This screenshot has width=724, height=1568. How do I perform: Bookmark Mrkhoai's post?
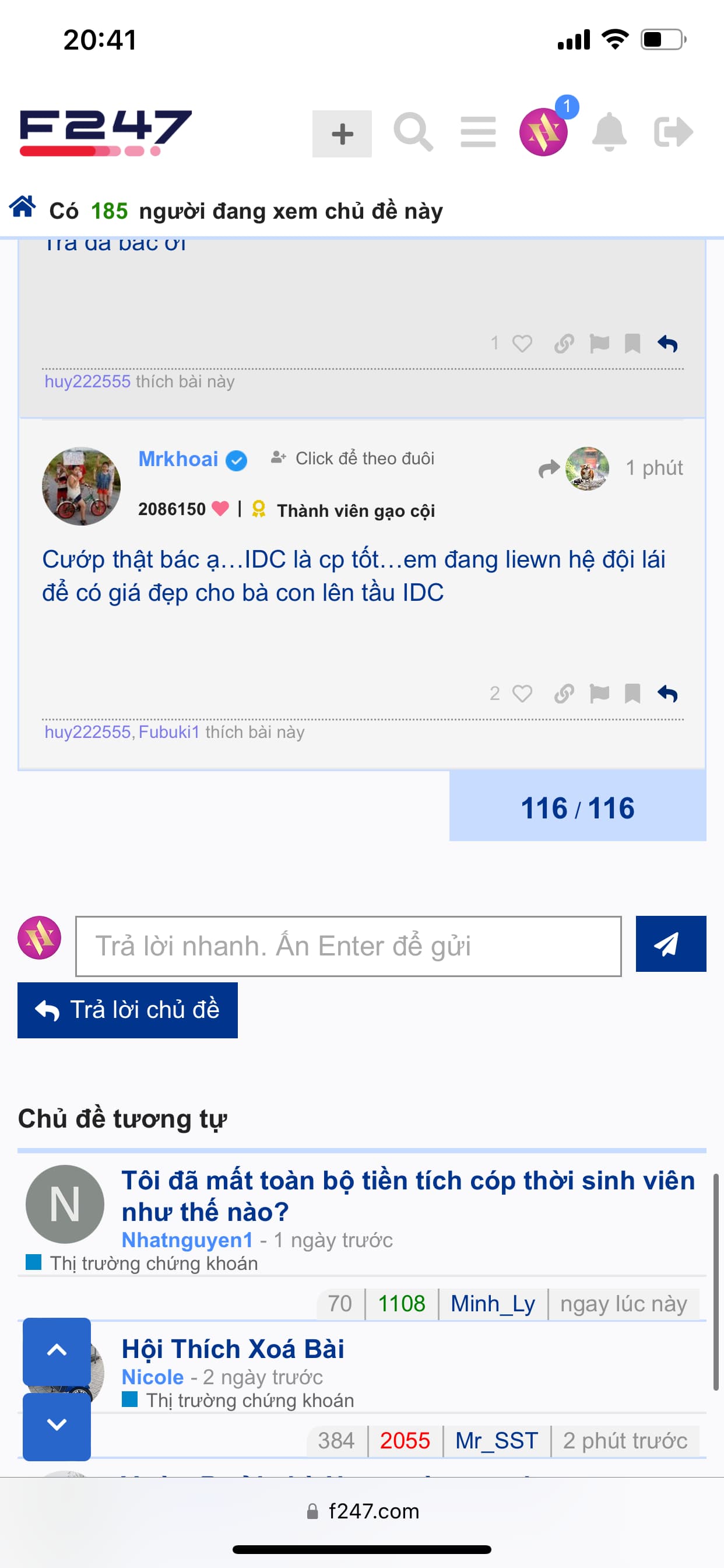coord(632,694)
